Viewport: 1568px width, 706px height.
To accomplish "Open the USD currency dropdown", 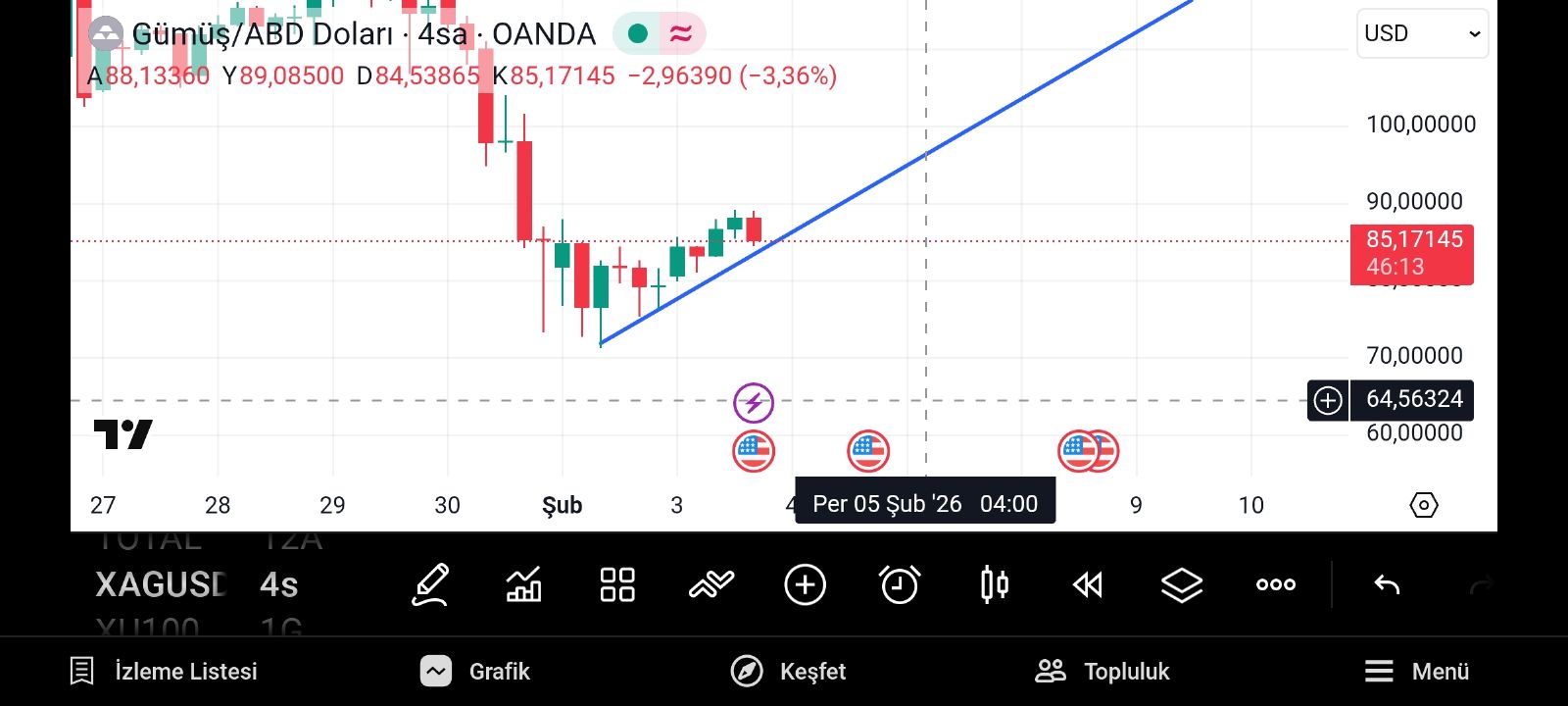I will coord(1422,33).
